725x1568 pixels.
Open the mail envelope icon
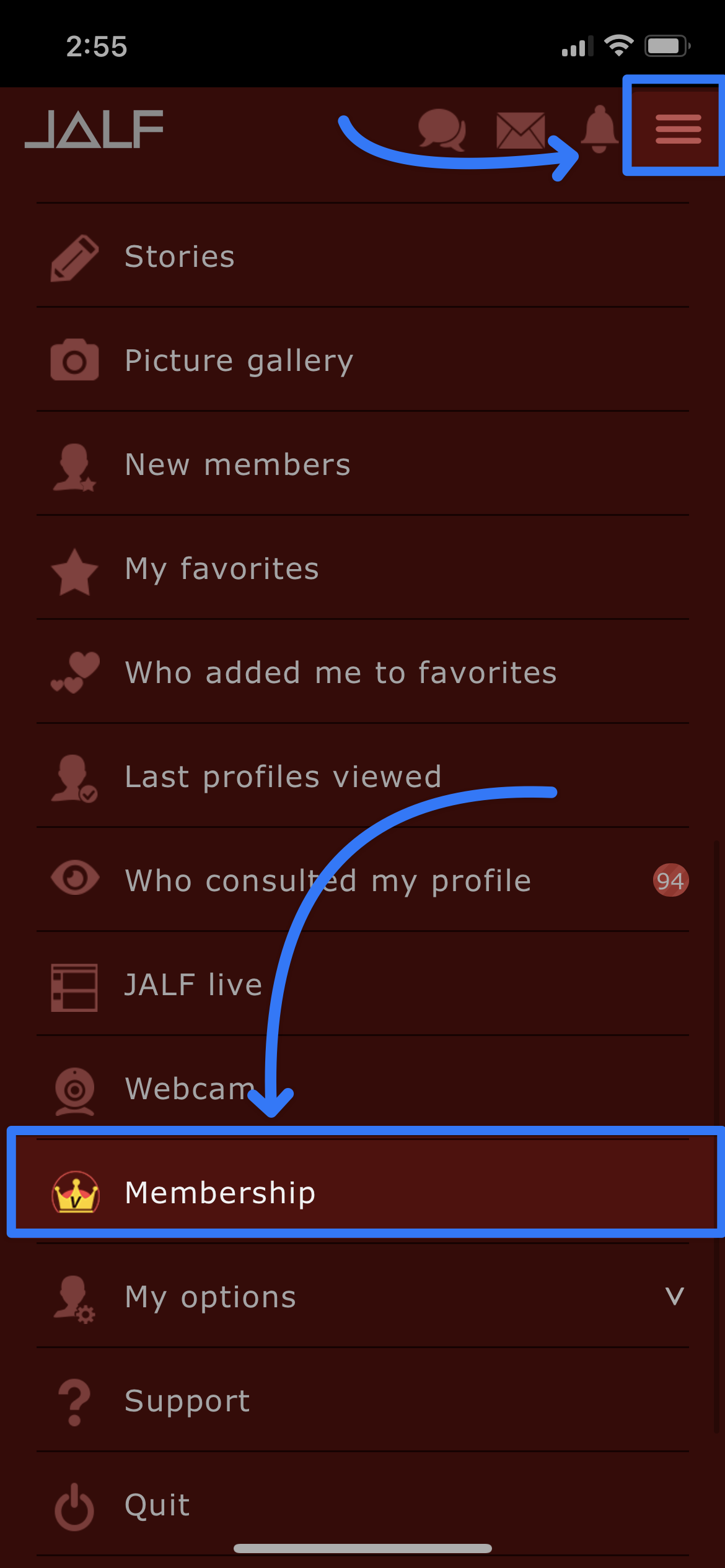pos(521,130)
